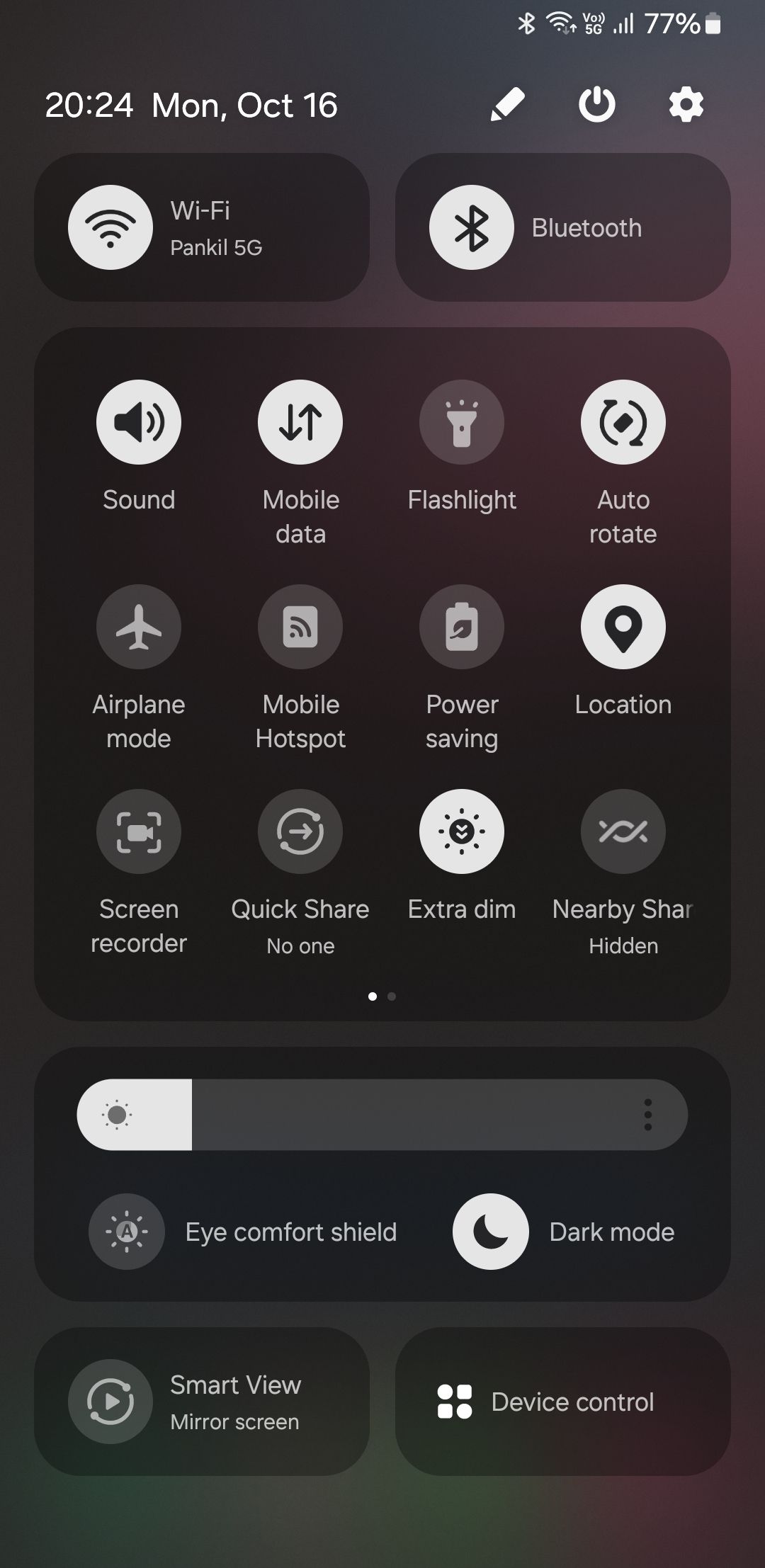Viewport: 765px width, 1568px height.
Task: Toggle Nearby Share visibility
Action: pyautogui.click(x=623, y=831)
